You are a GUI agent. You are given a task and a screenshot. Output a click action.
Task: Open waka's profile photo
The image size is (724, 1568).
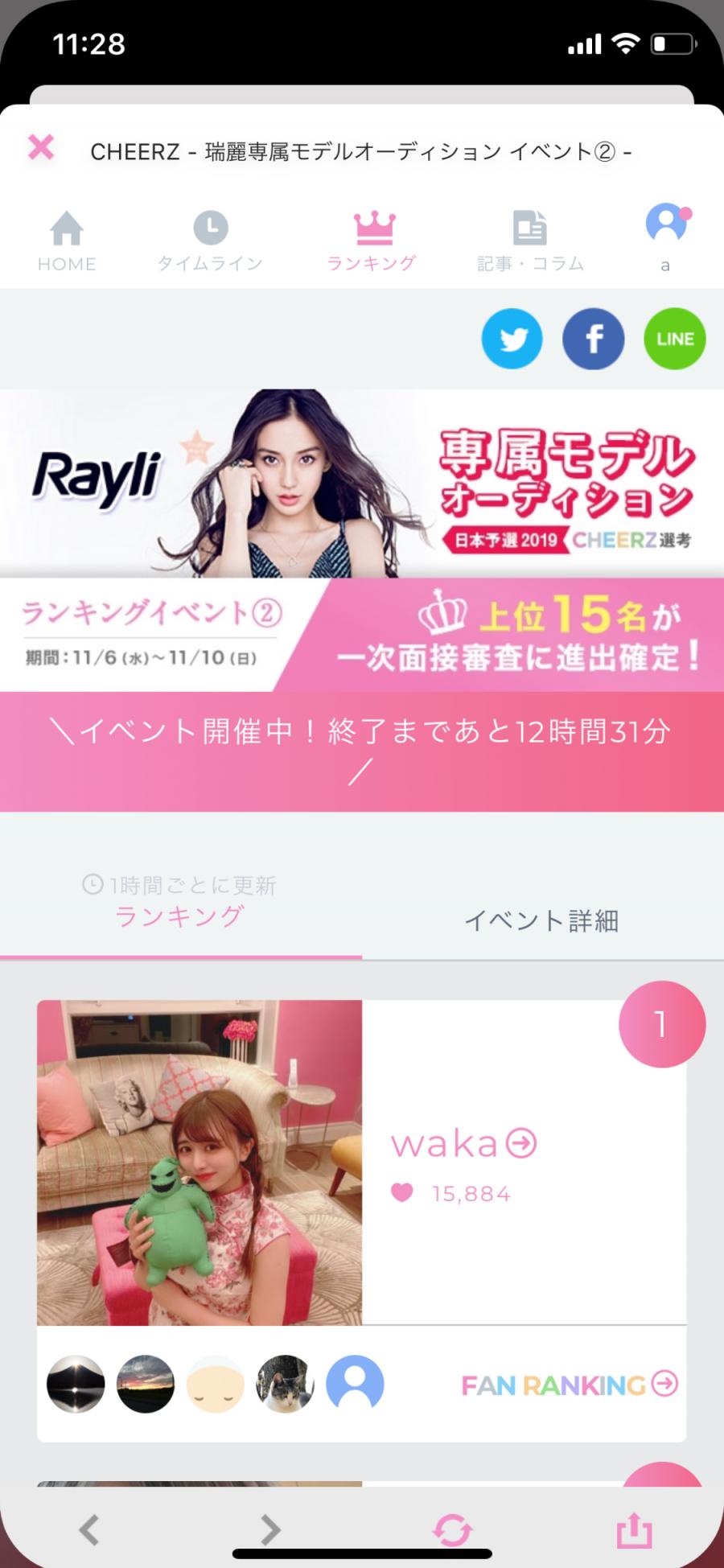pos(200,1162)
